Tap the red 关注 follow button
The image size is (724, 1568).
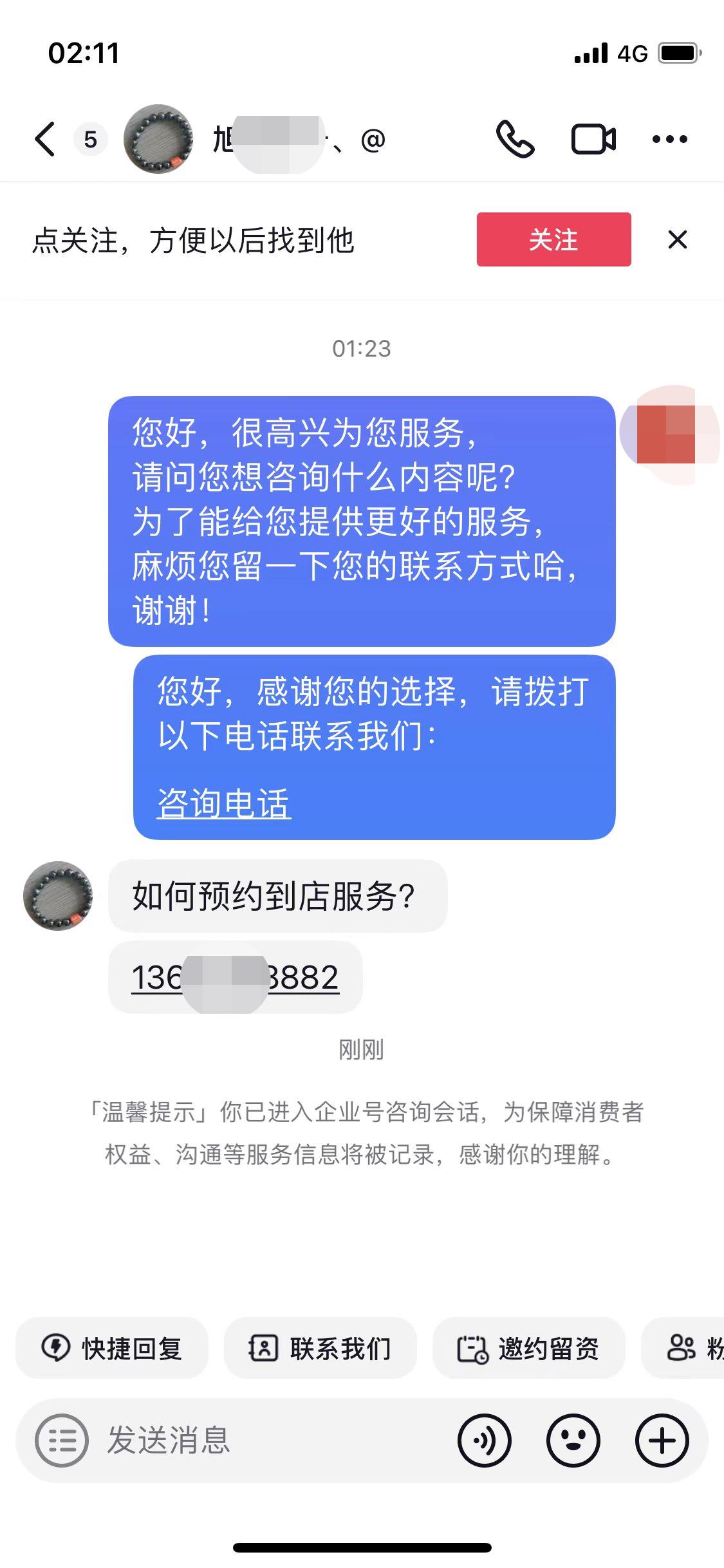(553, 239)
